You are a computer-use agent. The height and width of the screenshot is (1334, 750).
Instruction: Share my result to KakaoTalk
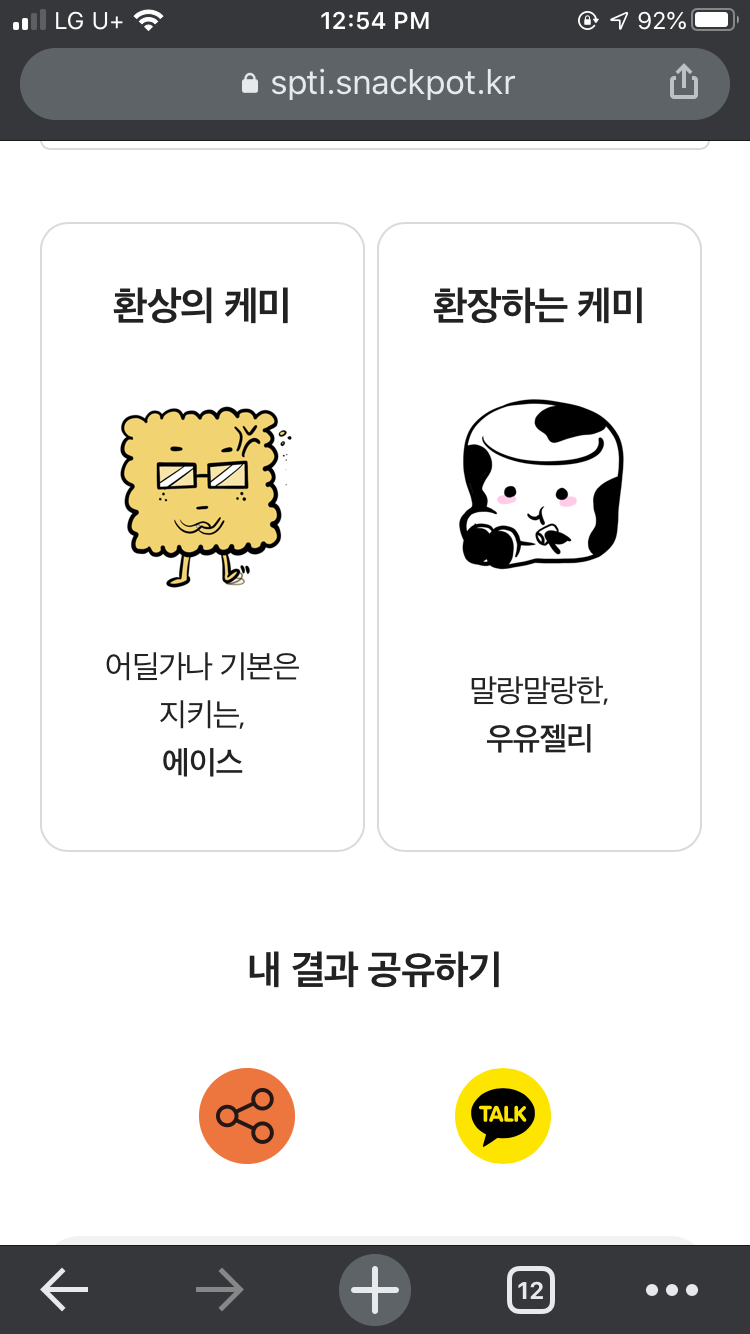point(503,1115)
